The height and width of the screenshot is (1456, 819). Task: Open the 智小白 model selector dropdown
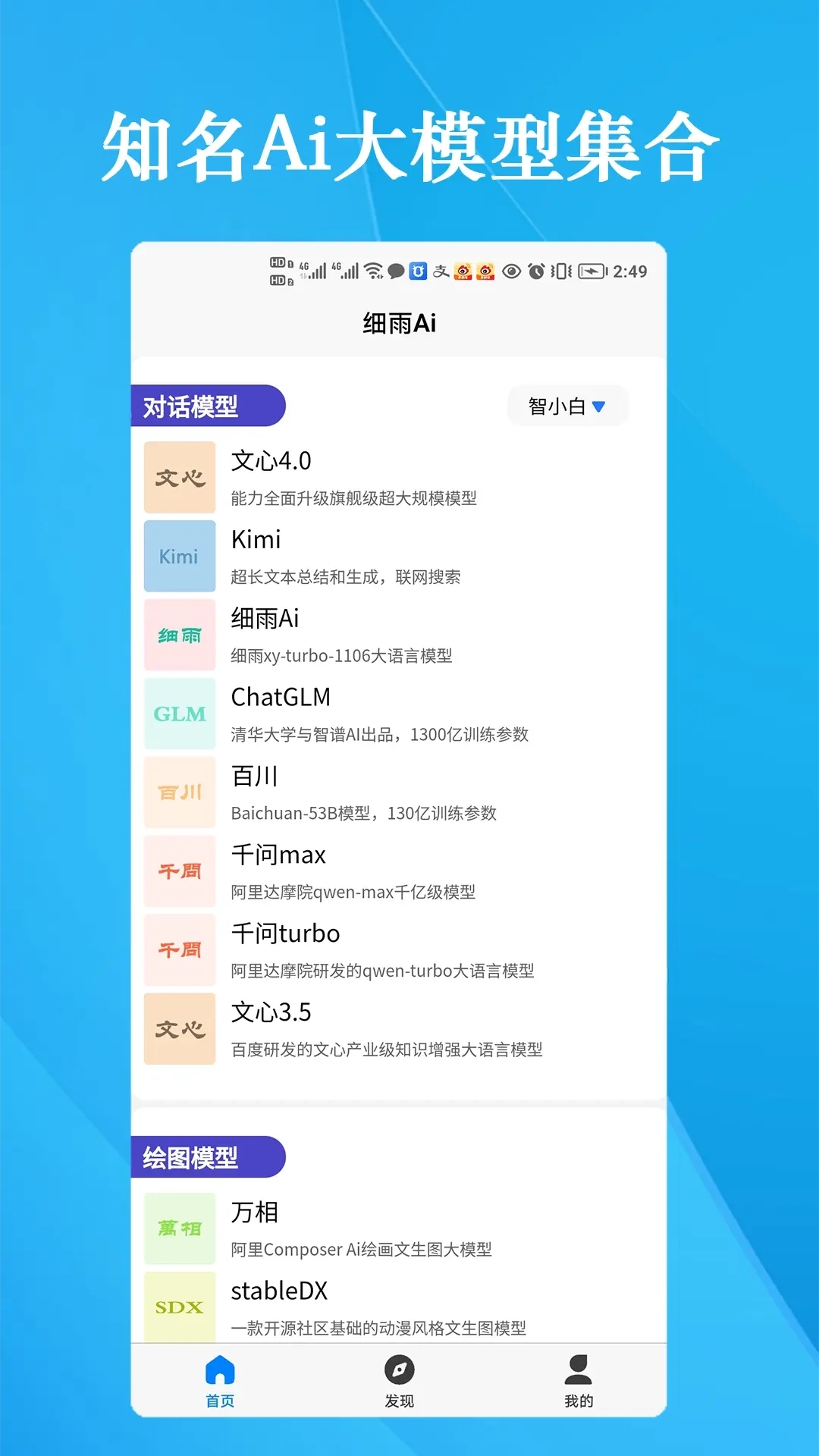point(566,406)
